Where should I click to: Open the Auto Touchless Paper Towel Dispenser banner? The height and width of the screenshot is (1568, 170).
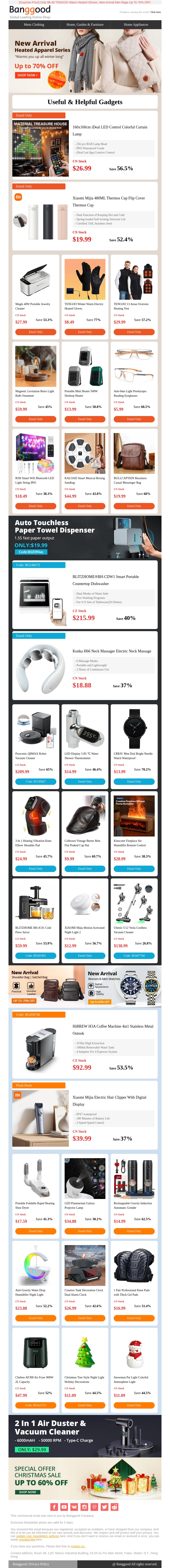85,536
